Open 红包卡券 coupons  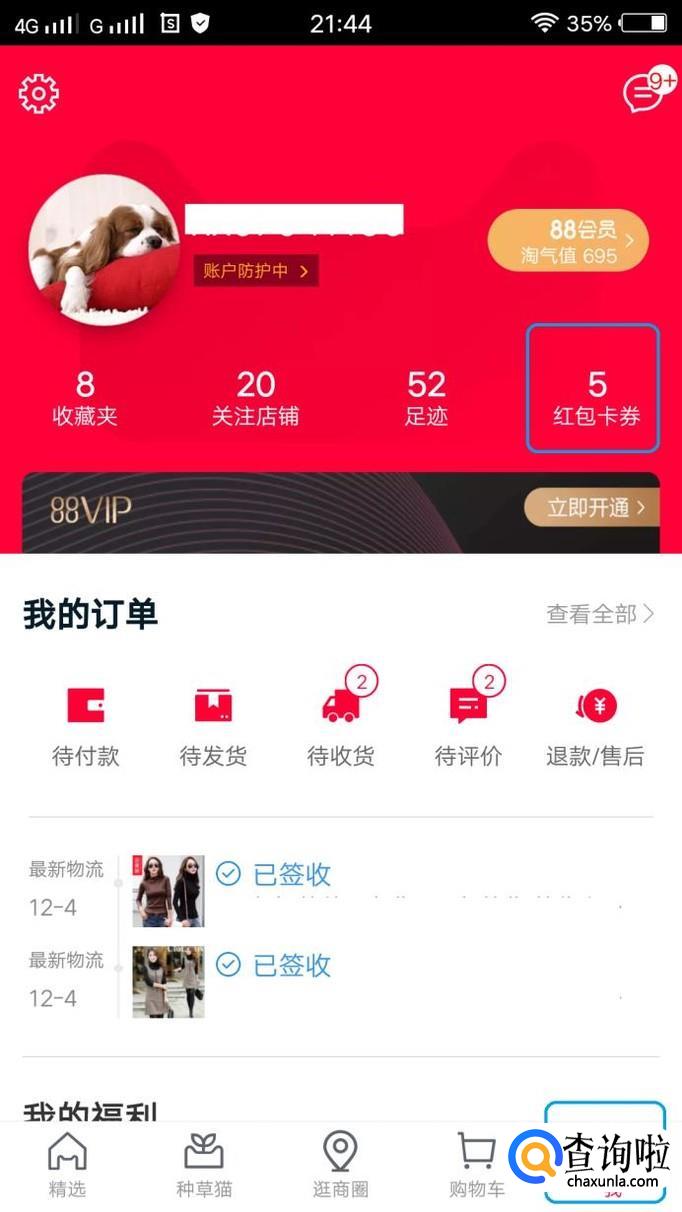pos(596,397)
